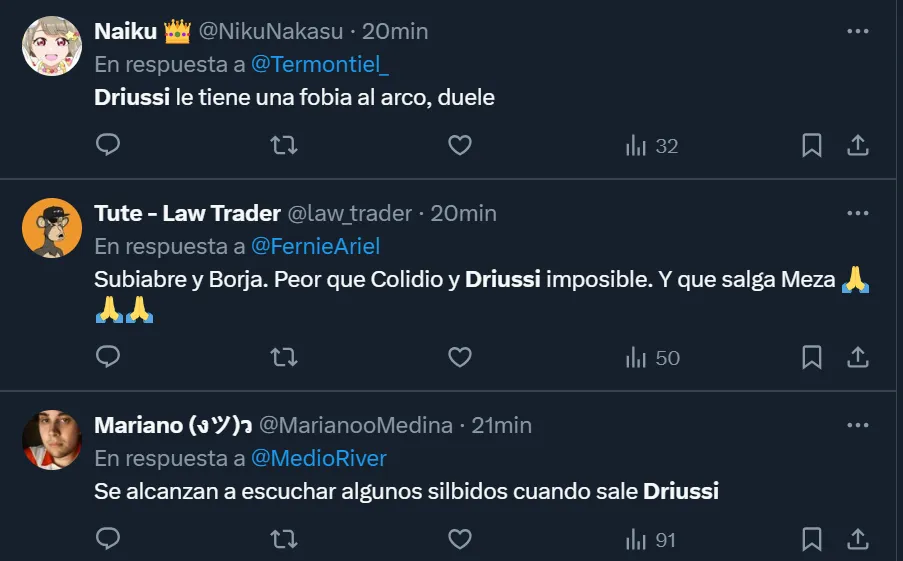The width and height of the screenshot is (903, 561).
Task: Share Naiku's tweet
Action: [x=858, y=146]
